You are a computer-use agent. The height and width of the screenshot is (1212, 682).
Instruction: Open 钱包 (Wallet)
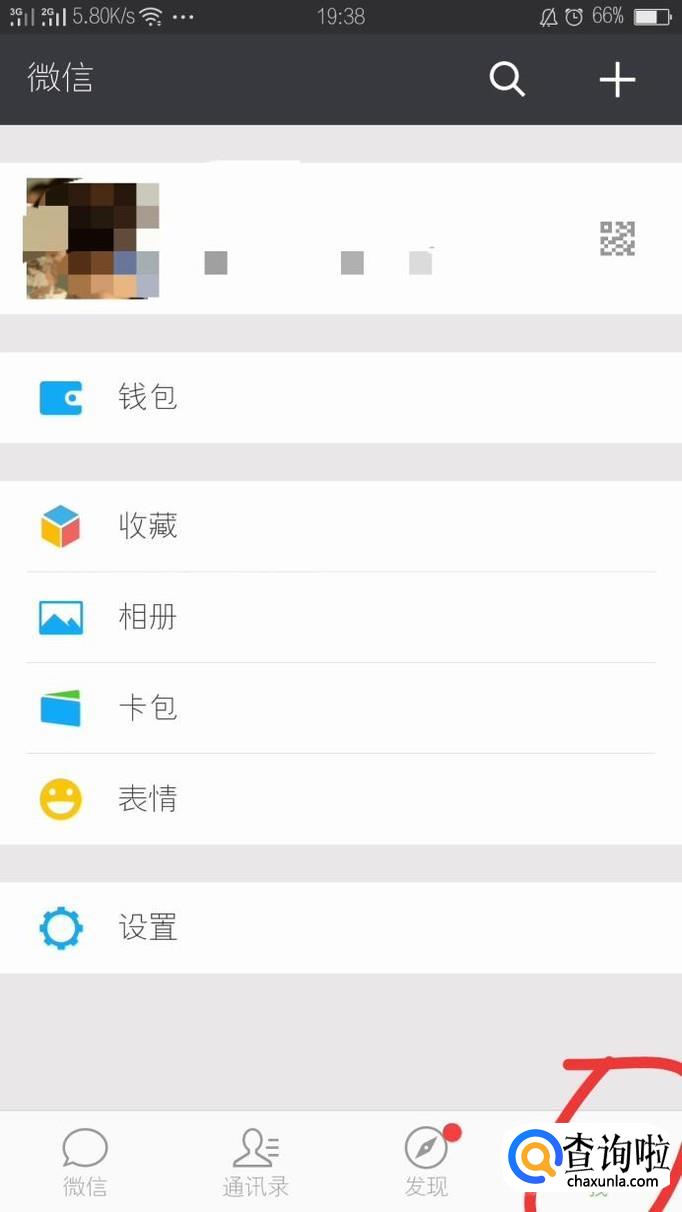tap(340, 398)
